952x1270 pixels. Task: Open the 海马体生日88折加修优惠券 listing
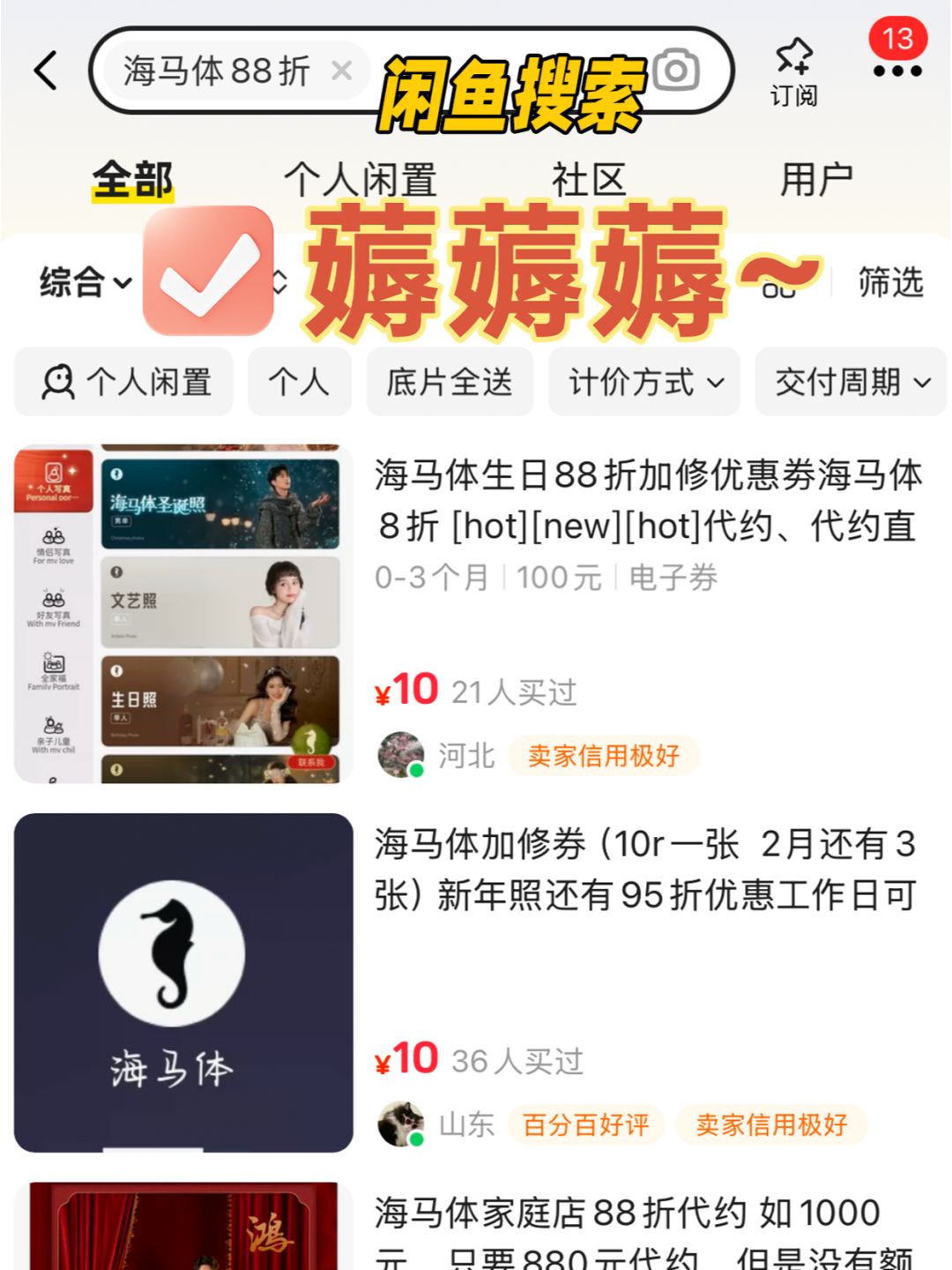647,499
